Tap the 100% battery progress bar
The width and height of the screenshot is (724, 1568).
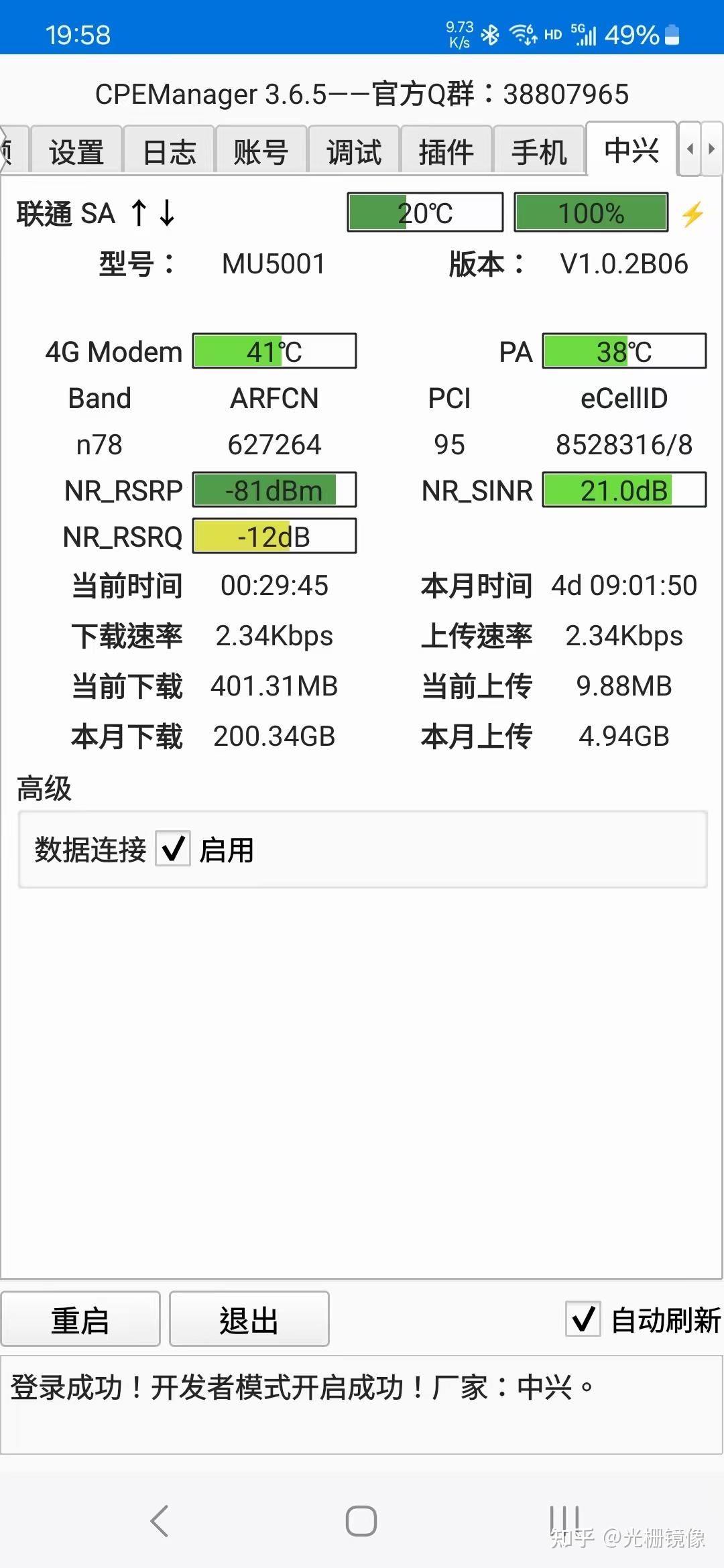(x=590, y=214)
